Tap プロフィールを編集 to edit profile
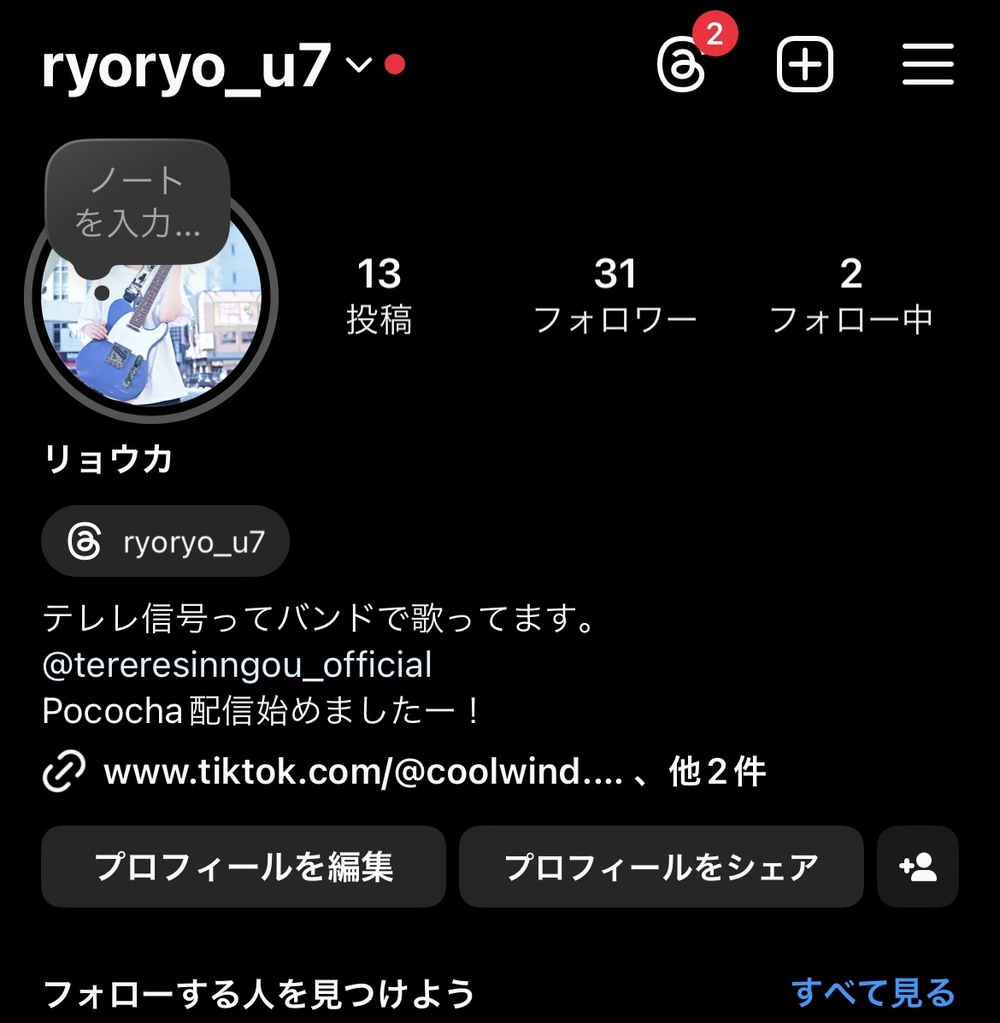The height and width of the screenshot is (1023, 1000). [243, 866]
